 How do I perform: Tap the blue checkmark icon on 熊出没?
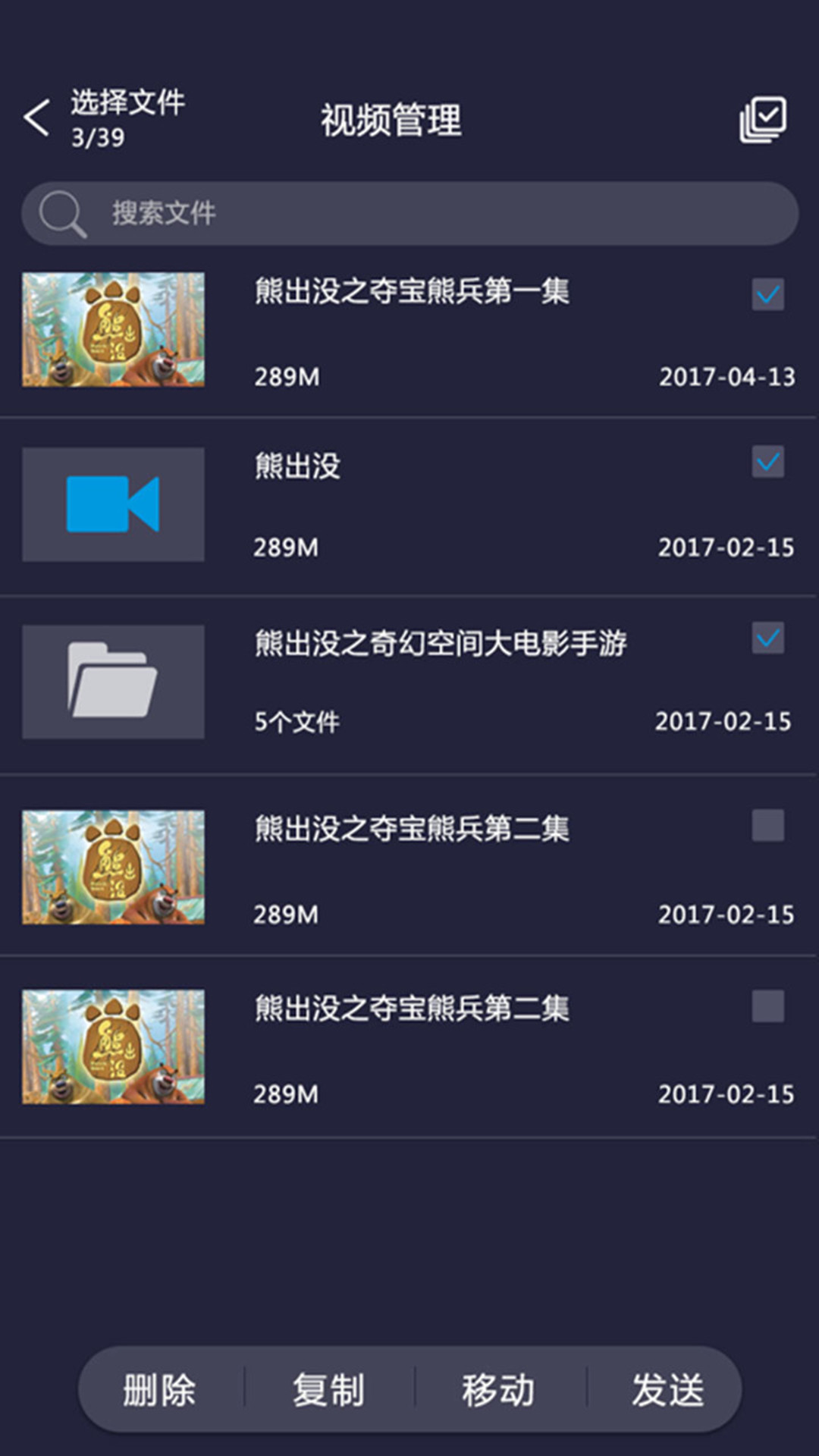click(x=770, y=463)
